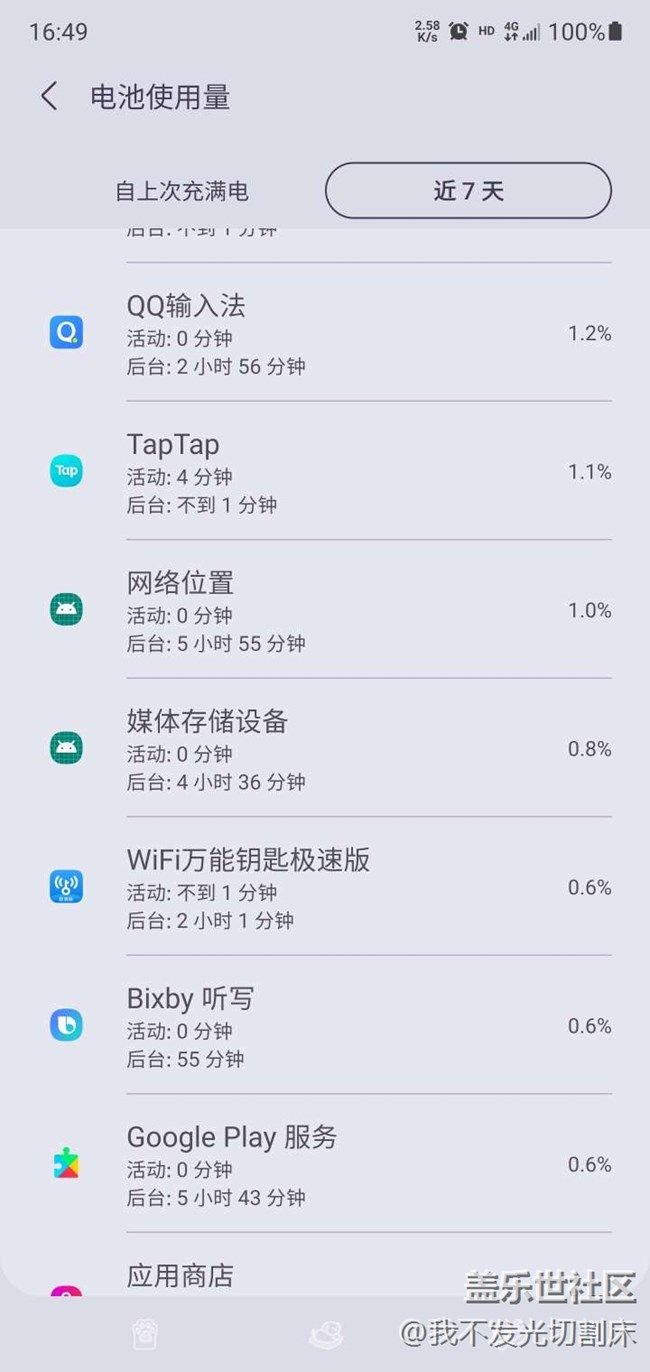Open TapTap battery usage details
Screen dimensions: 650x1372
pyautogui.click(x=330, y=472)
